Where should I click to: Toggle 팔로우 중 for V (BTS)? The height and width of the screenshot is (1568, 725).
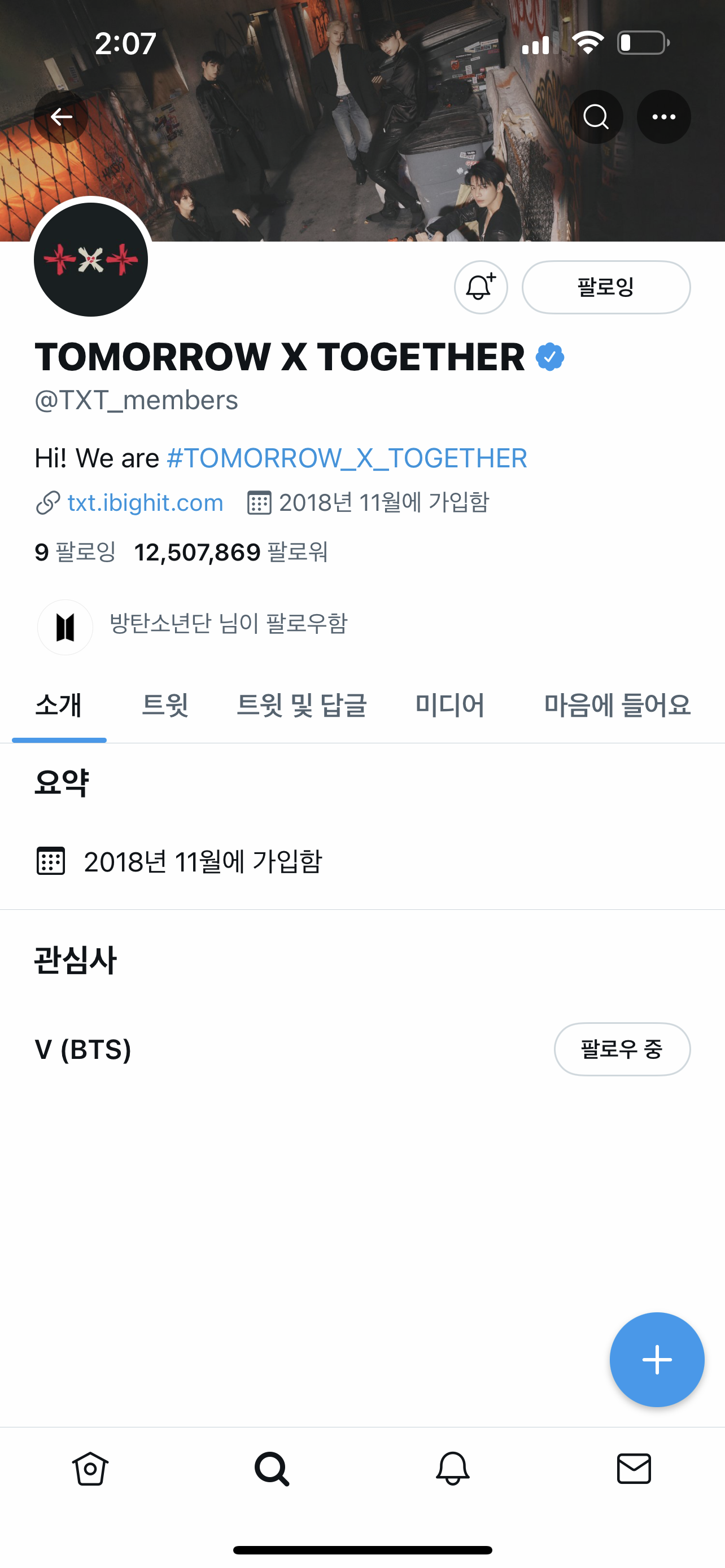click(622, 1049)
